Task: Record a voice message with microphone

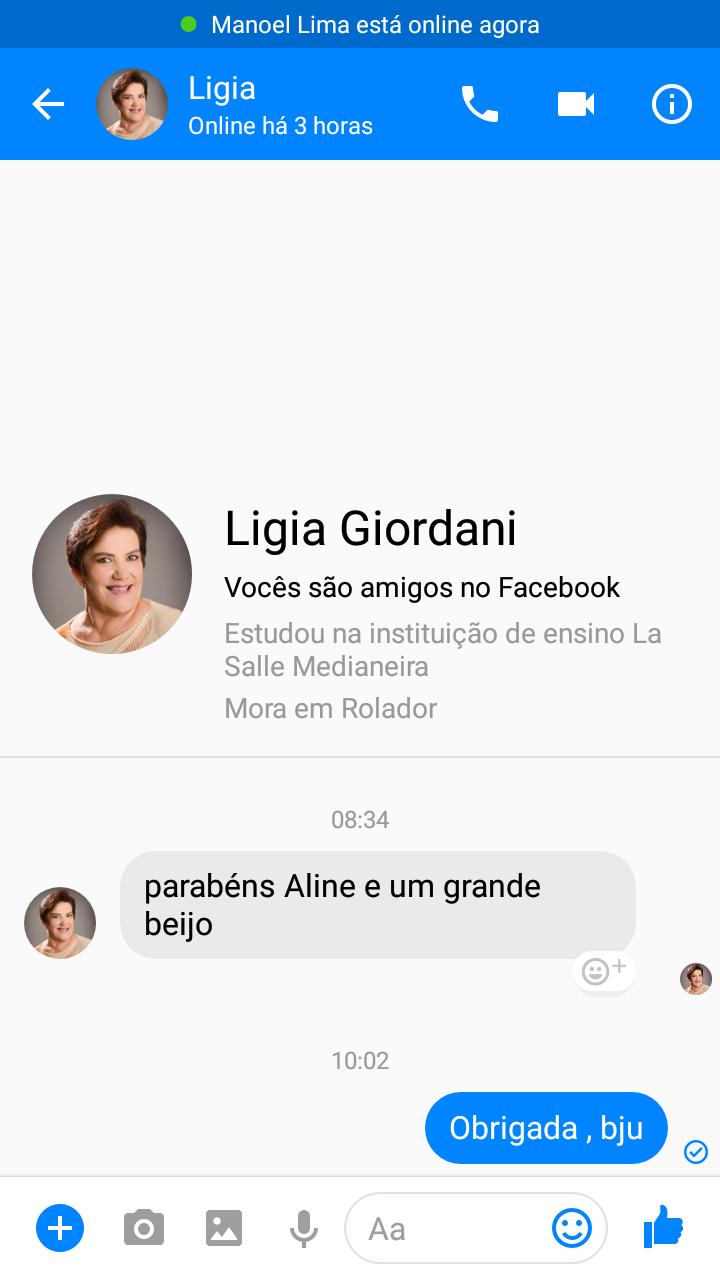Action: point(304,1228)
